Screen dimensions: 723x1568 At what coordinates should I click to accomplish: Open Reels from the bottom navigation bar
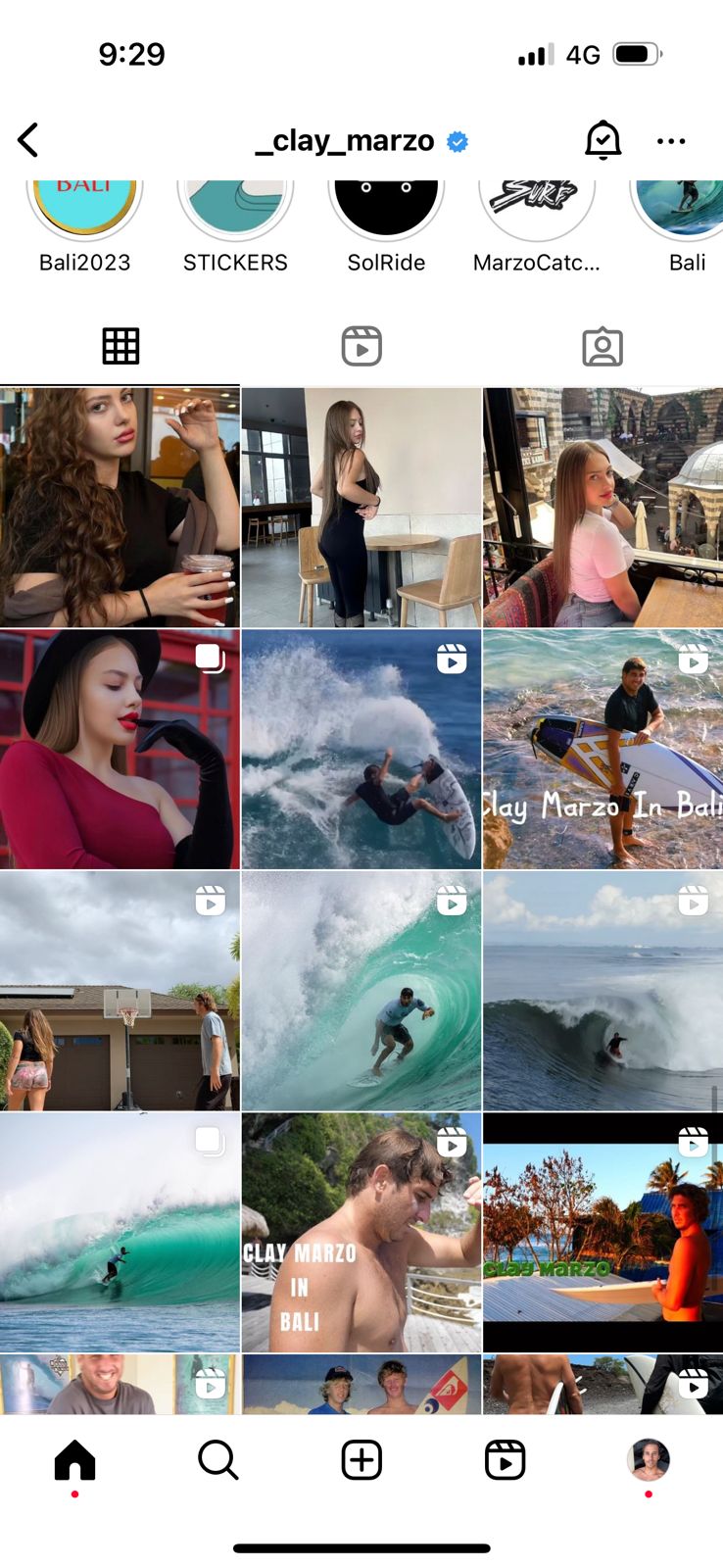[x=505, y=1460]
